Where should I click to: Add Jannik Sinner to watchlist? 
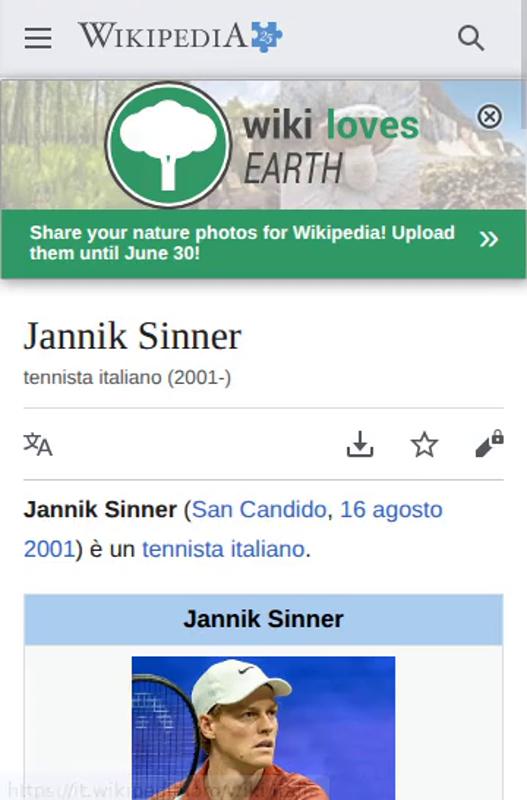424,444
